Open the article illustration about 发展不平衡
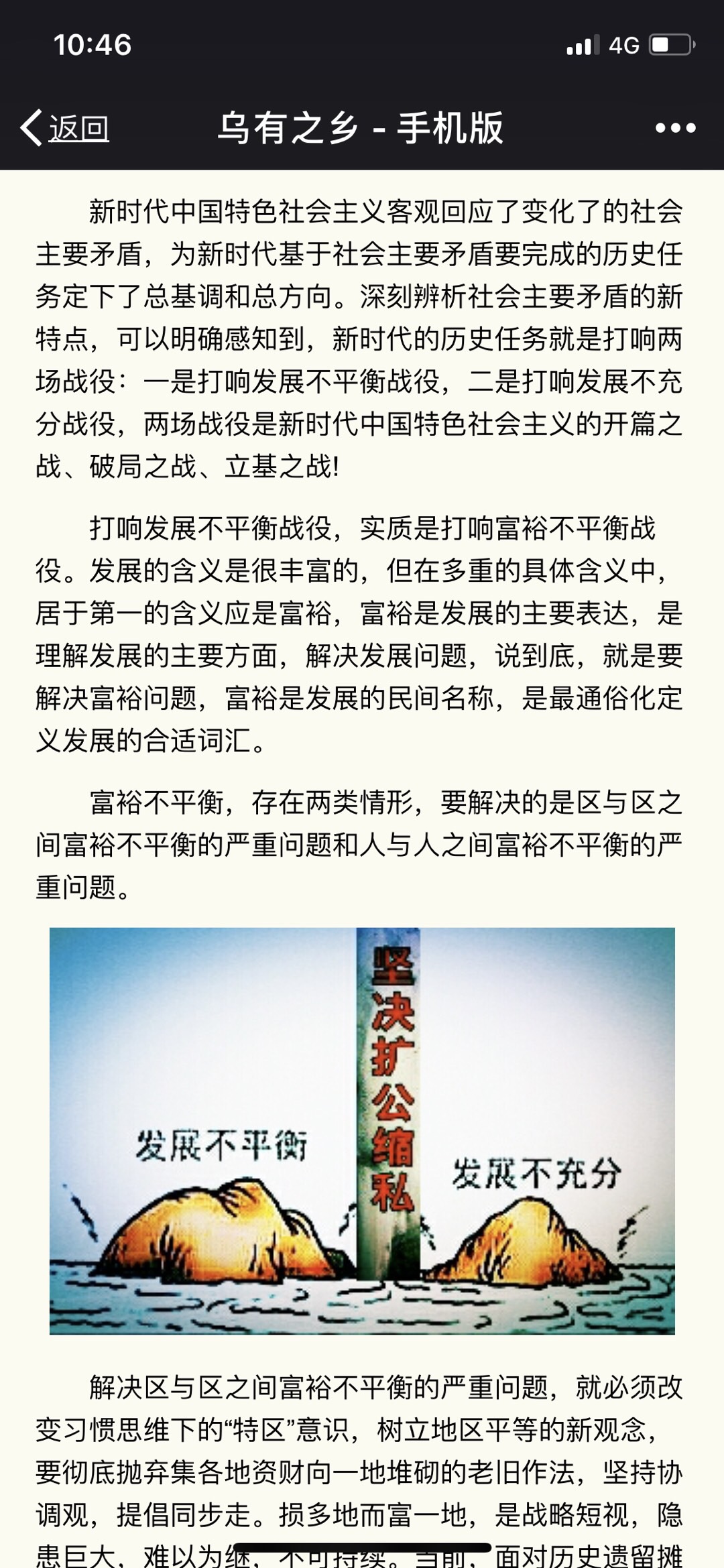This screenshot has height=1568, width=724. (362, 1131)
